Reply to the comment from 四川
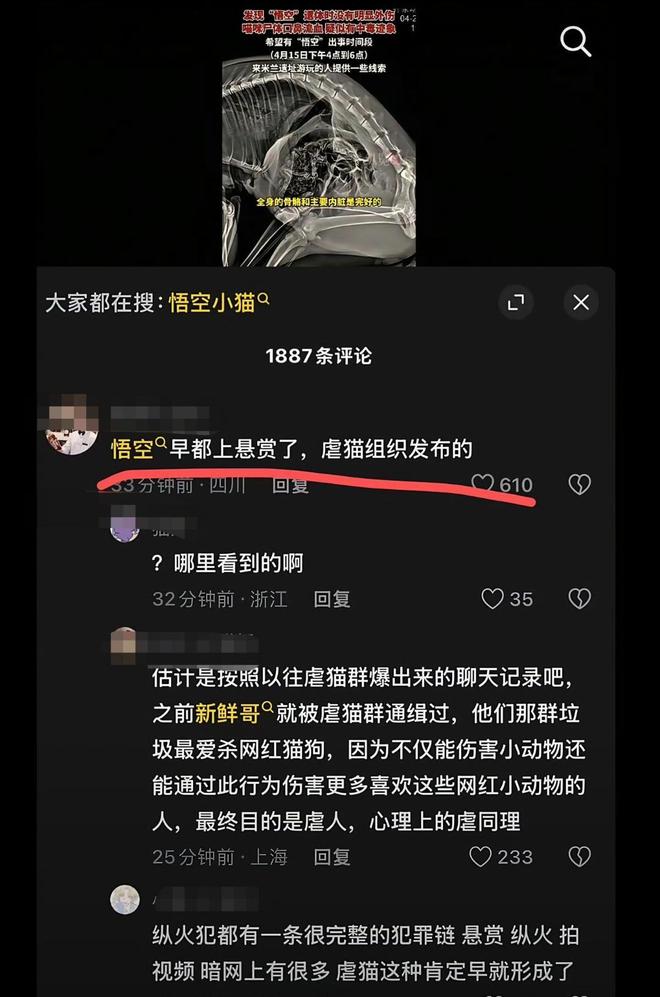This screenshot has height=997, width=660. coord(291,485)
